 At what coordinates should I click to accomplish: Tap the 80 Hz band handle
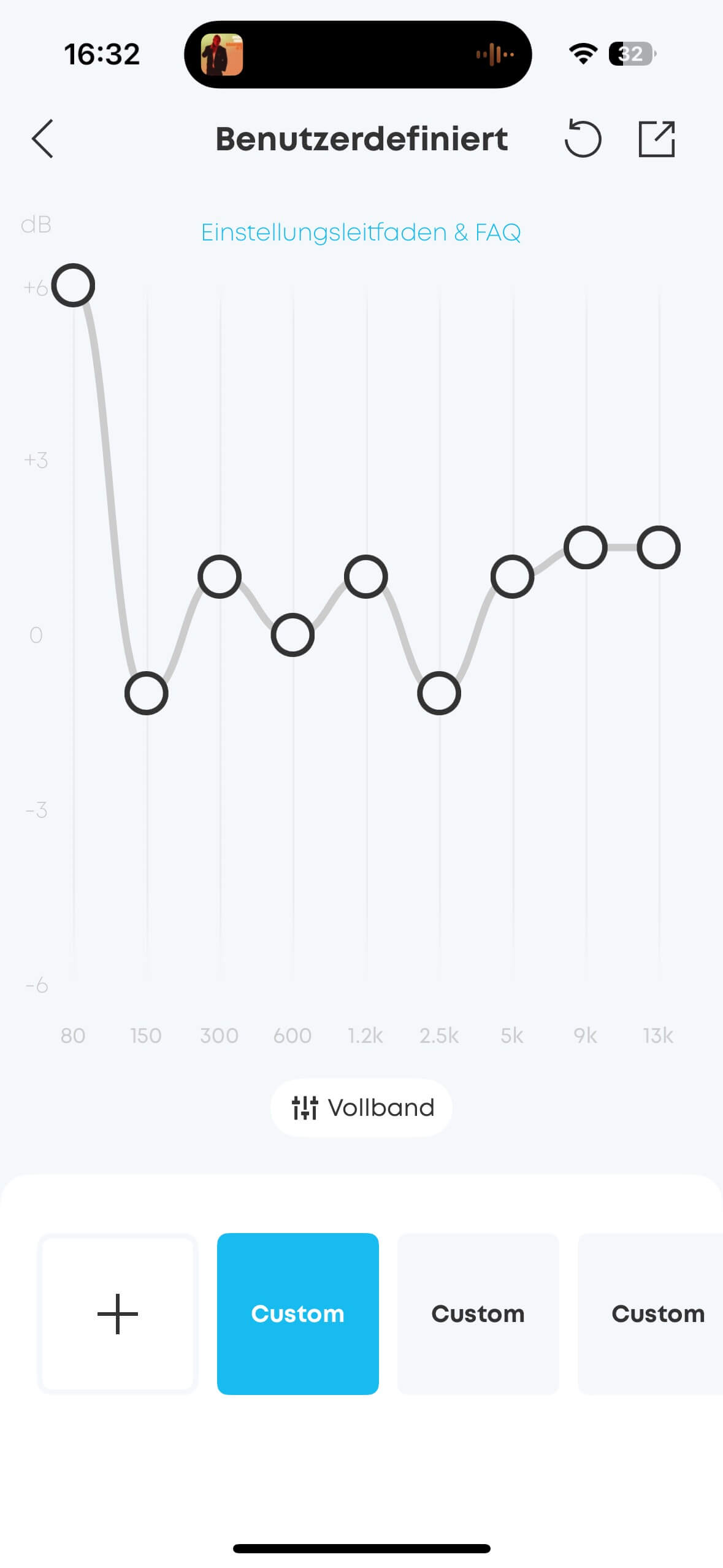(73, 285)
